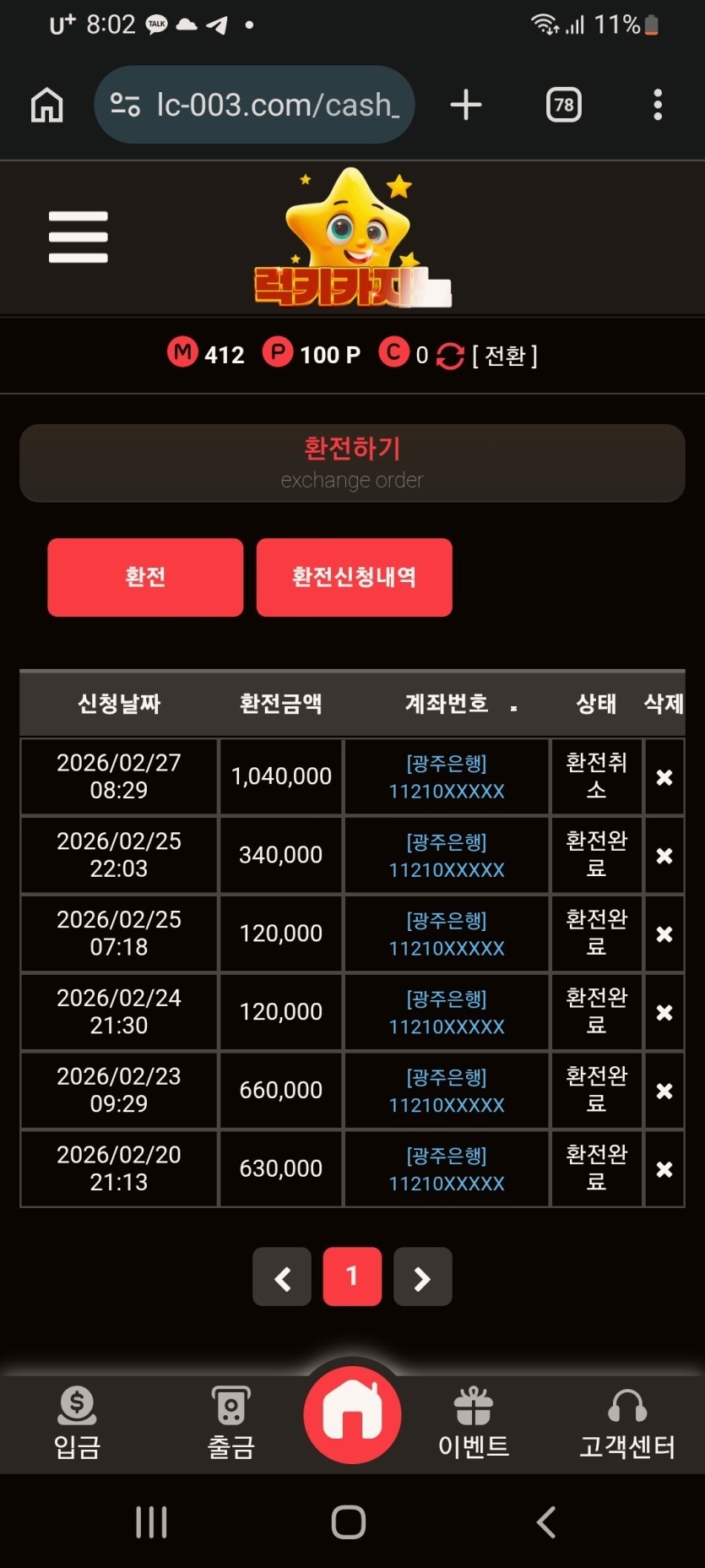
Task: Delete the 2026/02/25 22:03 exchange record
Action: pos(664,856)
